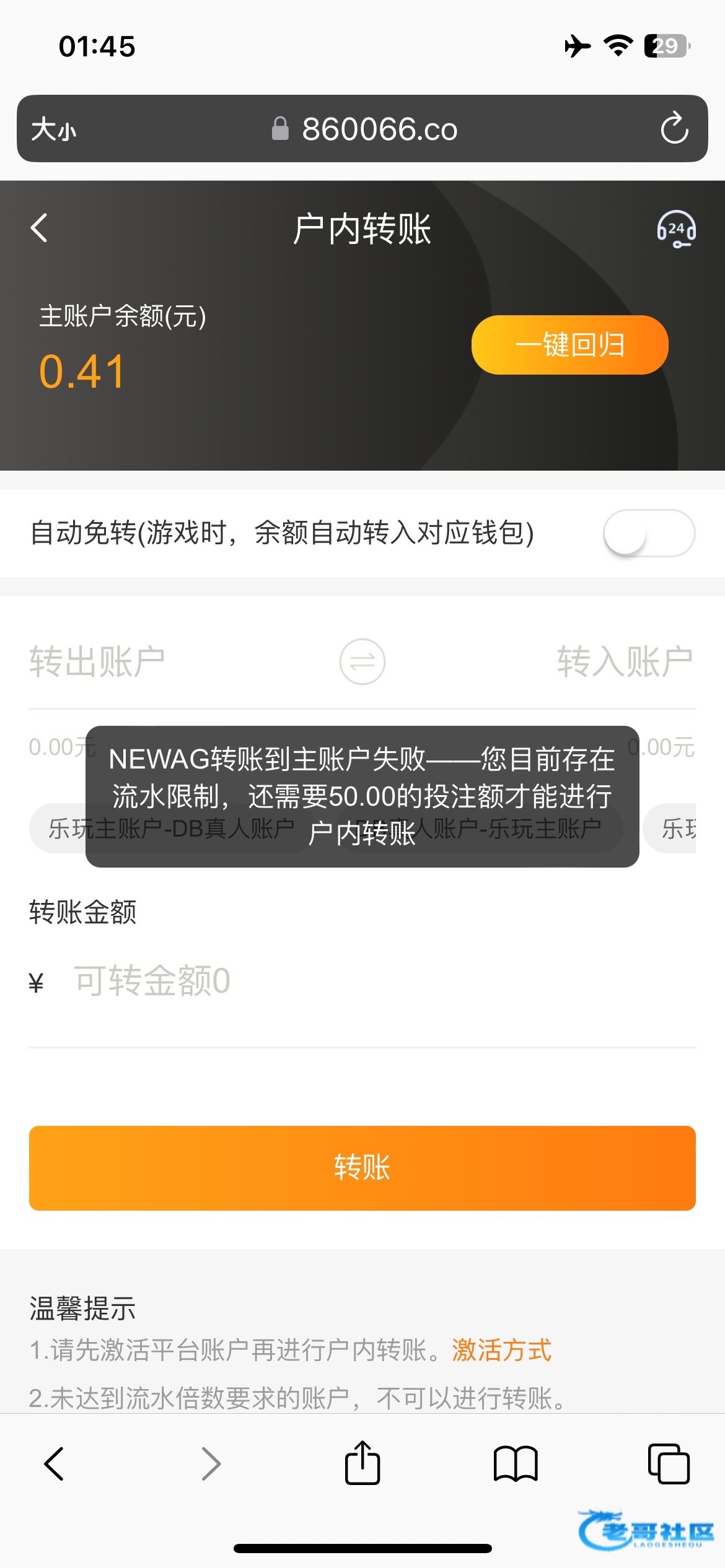Image resolution: width=725 pixels, height=1568 pixels.
Task: Open Safari bookmarks
Action: (x=516, y=1464)
